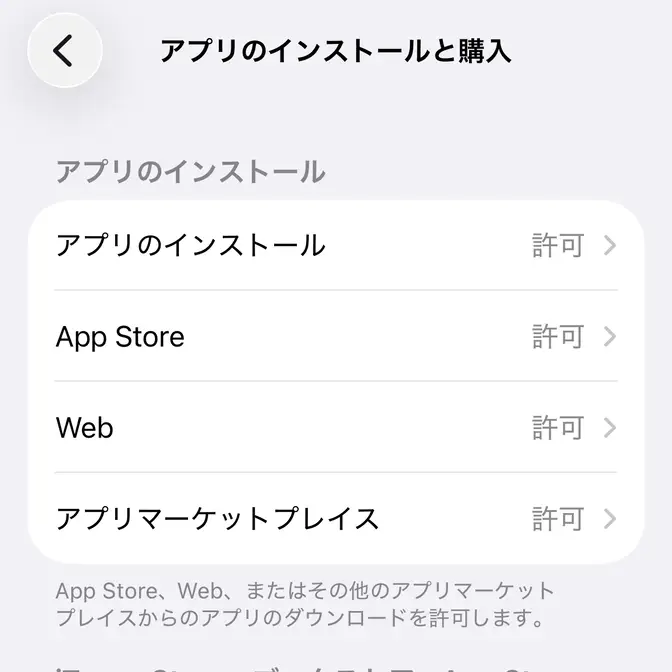Open the Web install permission row
The width and height of the screenshot is (672, 672).
336,428
